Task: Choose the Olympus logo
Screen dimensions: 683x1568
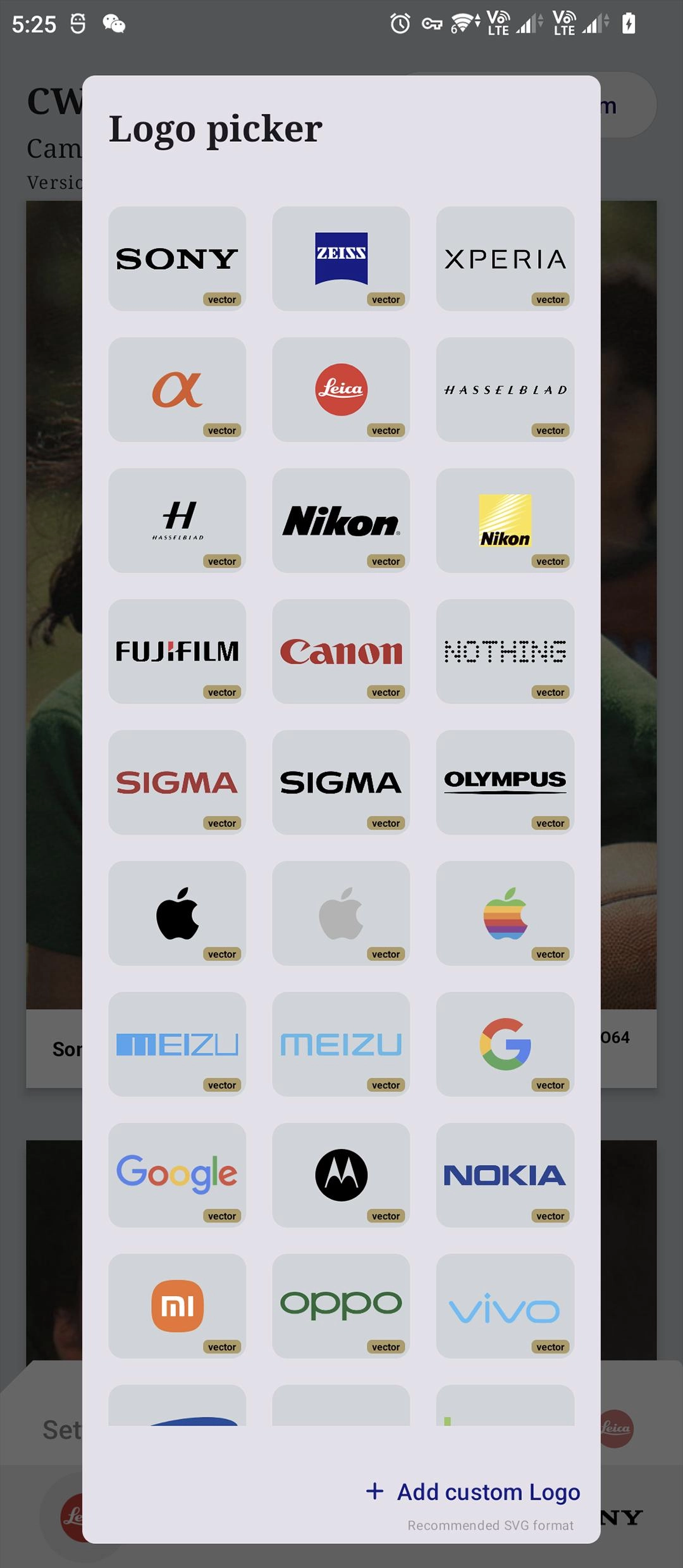Action: click(505, 783)
